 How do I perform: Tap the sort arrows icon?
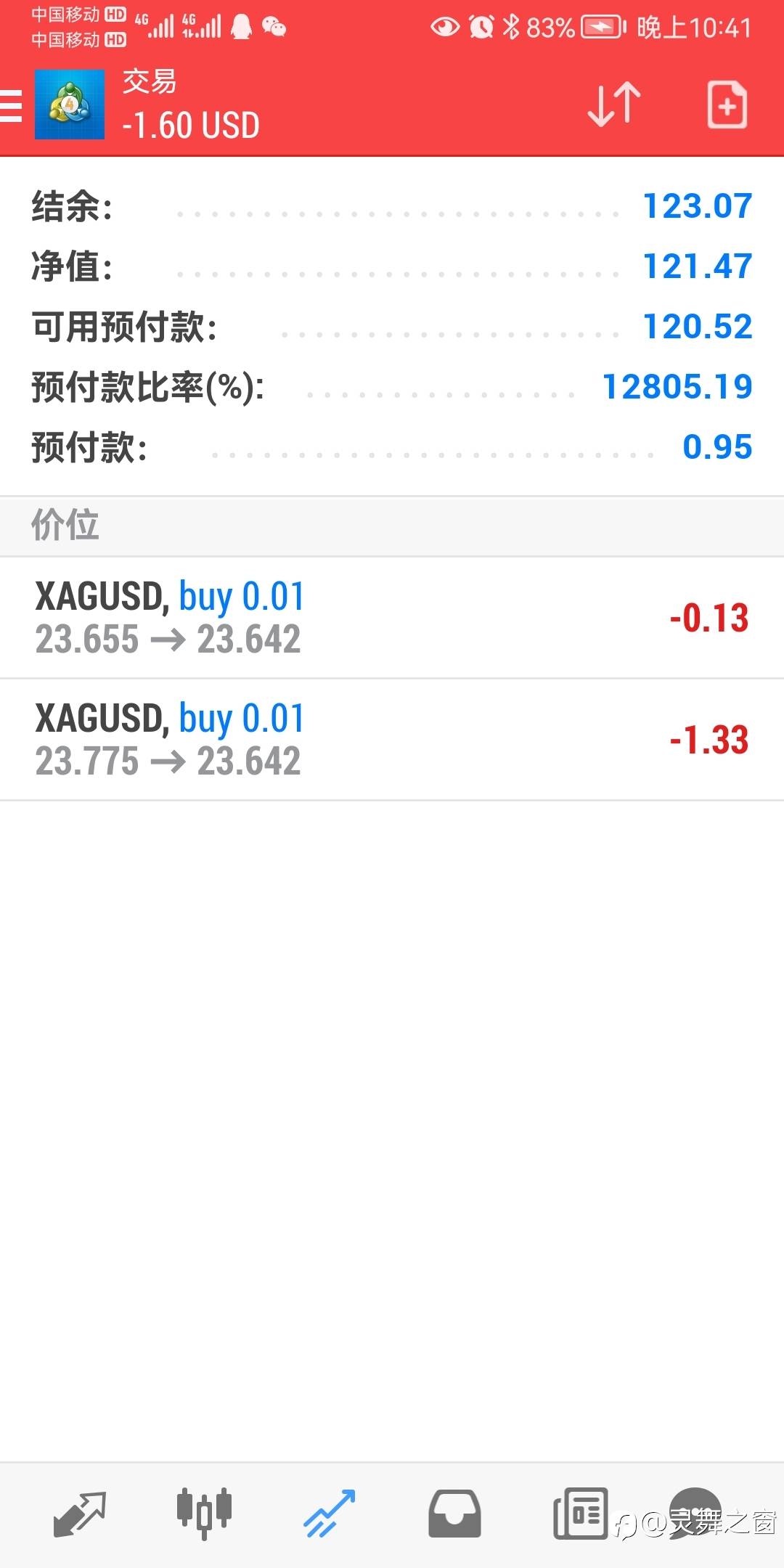pos(614,105)
